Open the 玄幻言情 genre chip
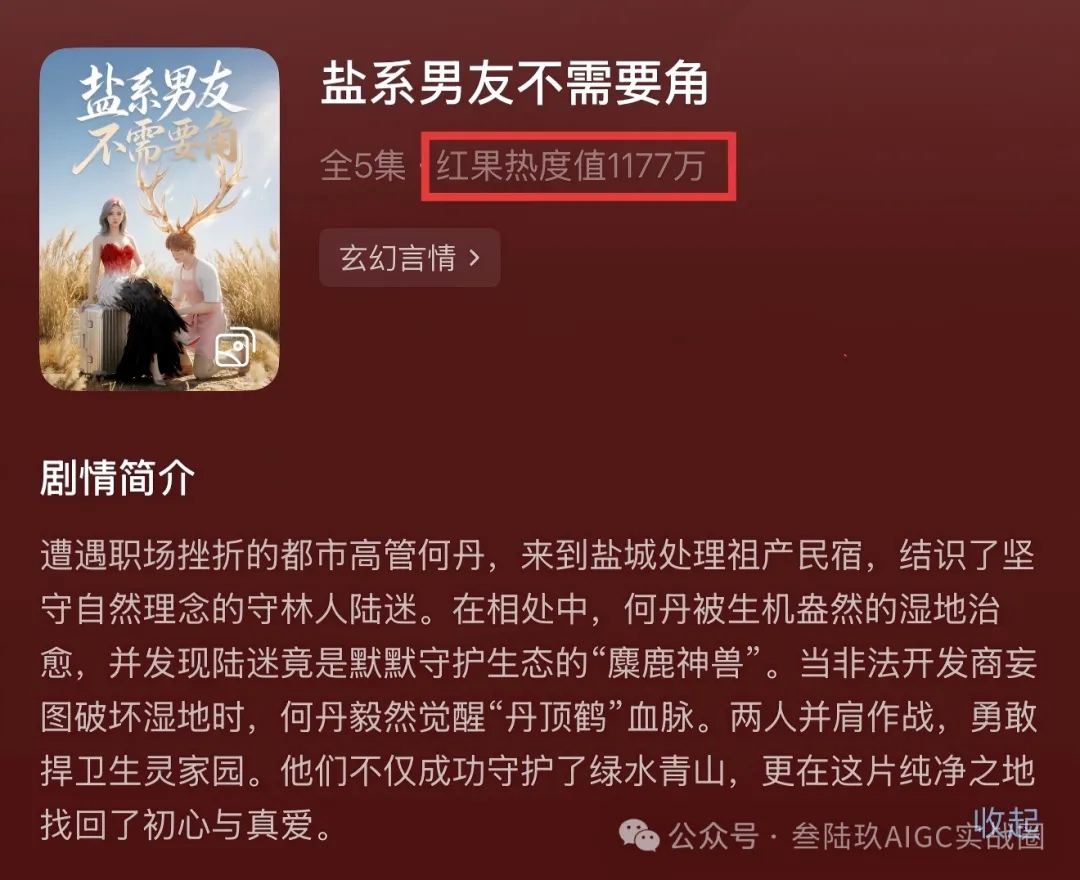 [x=409, y=258]
